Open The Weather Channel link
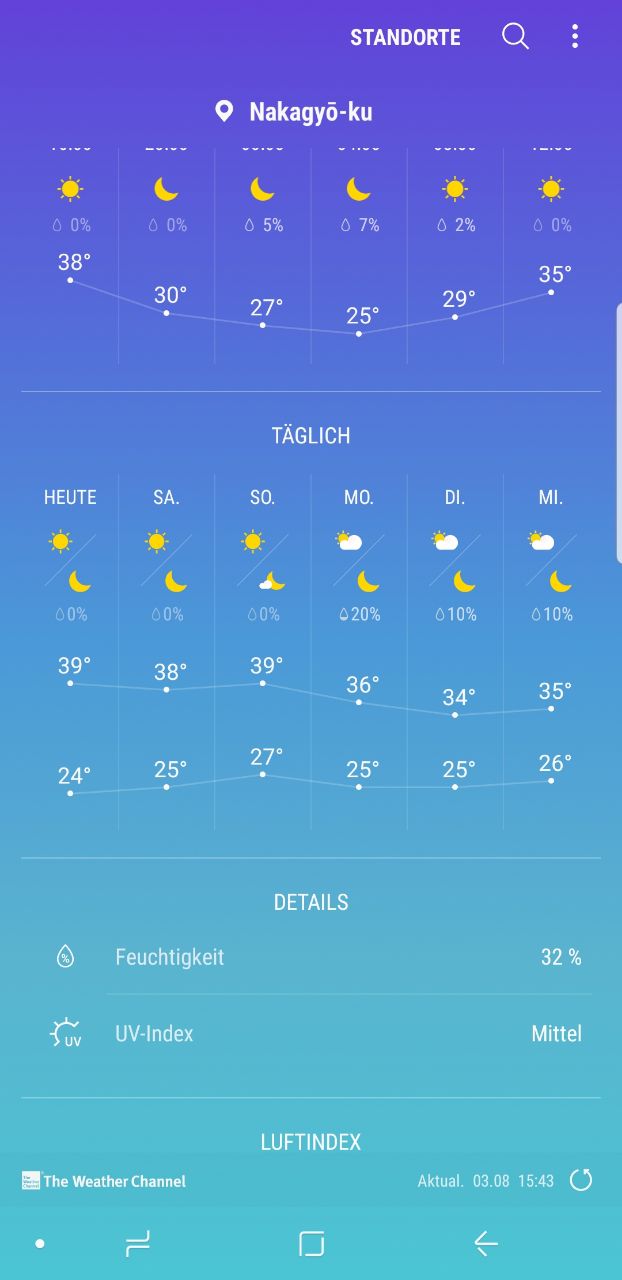 point(104,1181)
